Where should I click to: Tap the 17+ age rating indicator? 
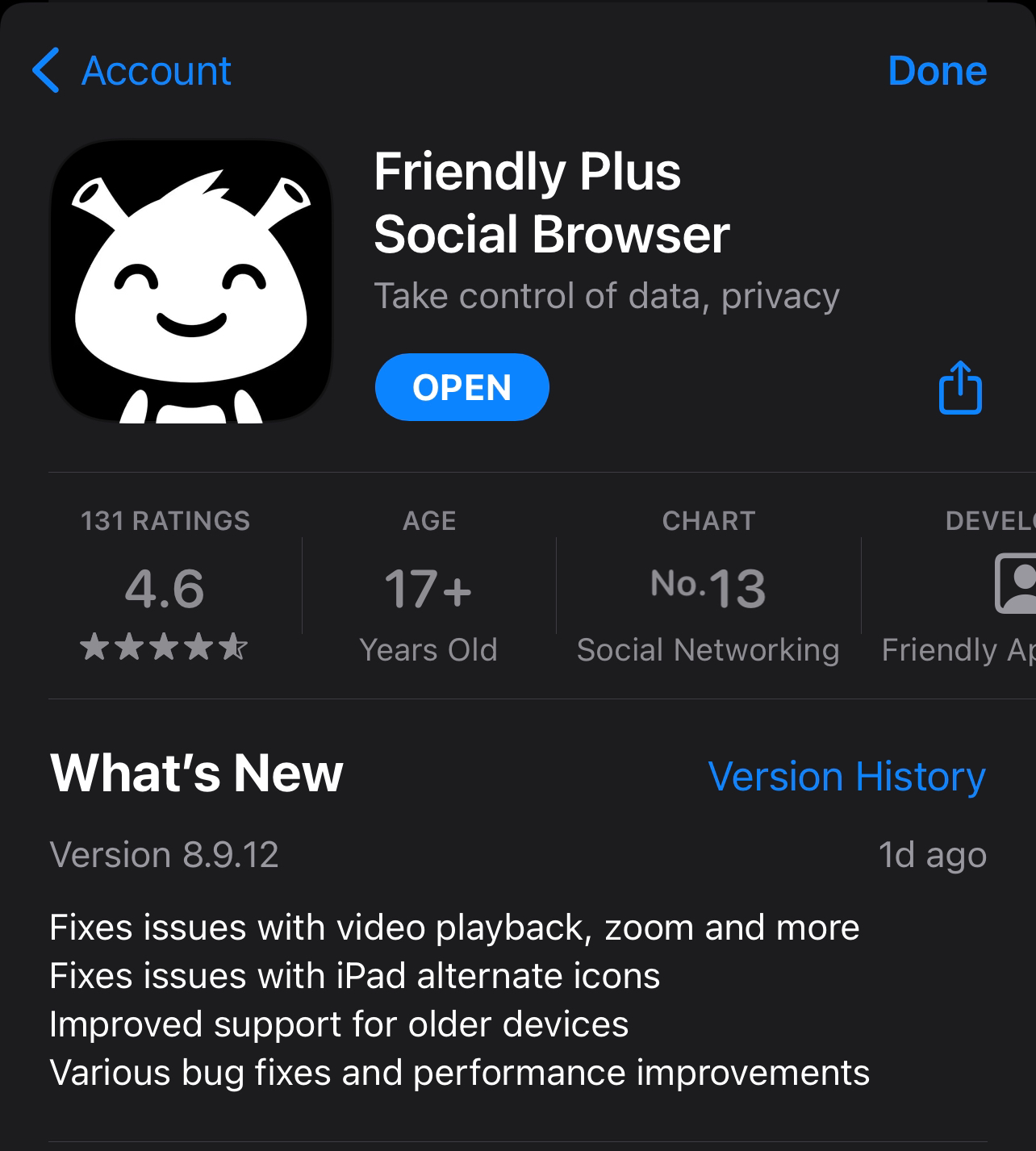pyautogui.click(x=428, y=589)
